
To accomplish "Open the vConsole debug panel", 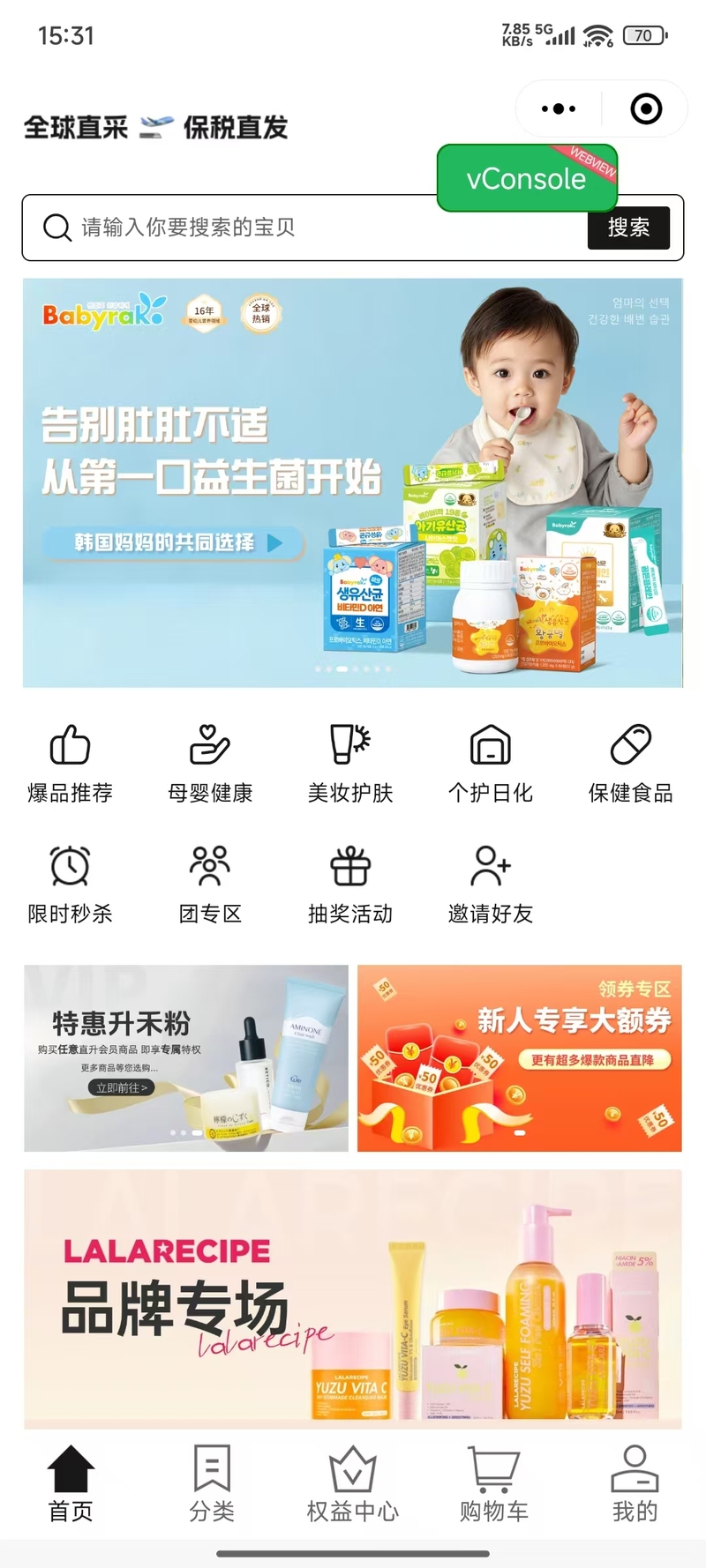I will tap(526, 179).
